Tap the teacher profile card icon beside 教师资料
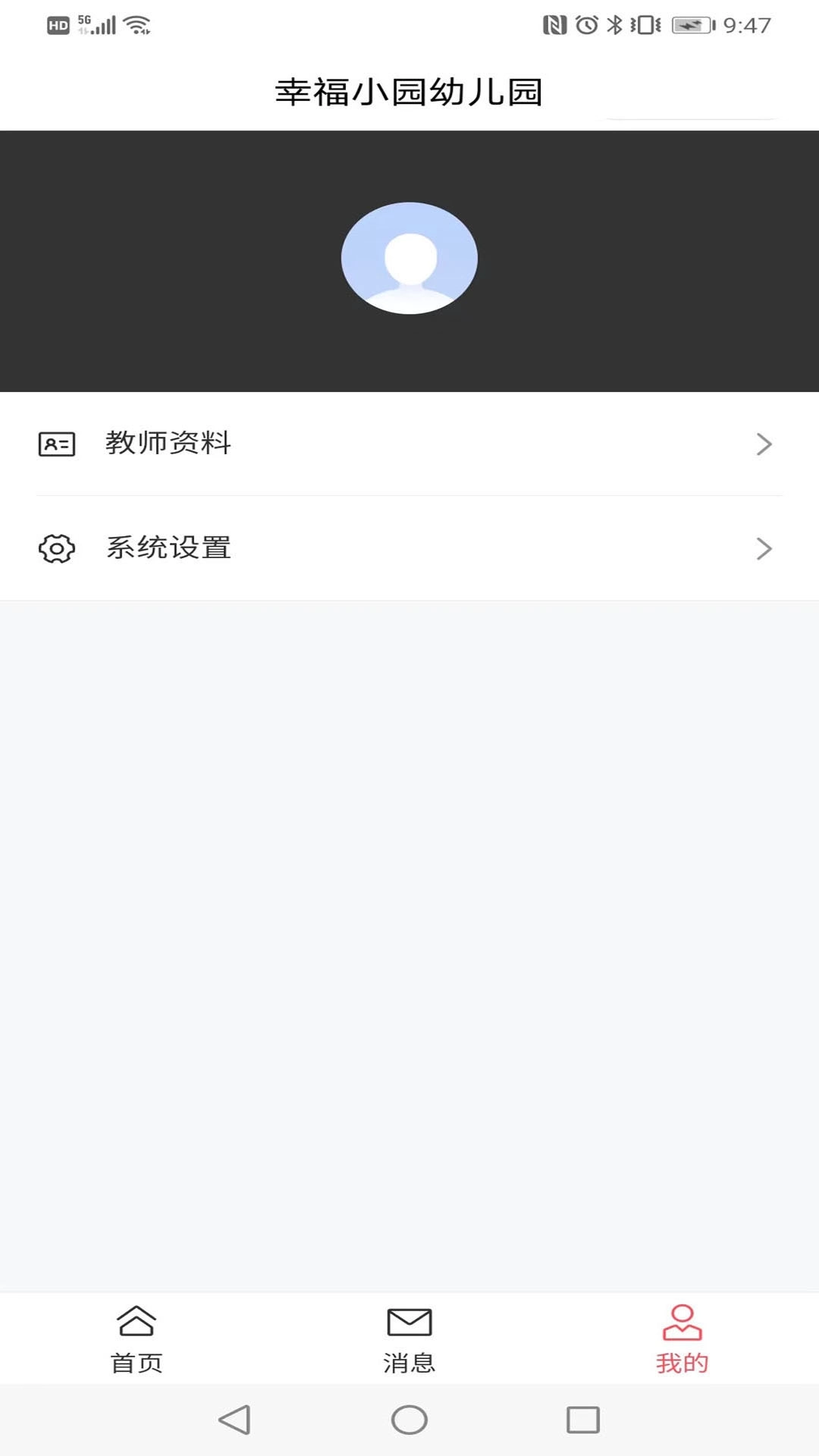The height and width of the screenshot is (1456, 819). [56, 444]
